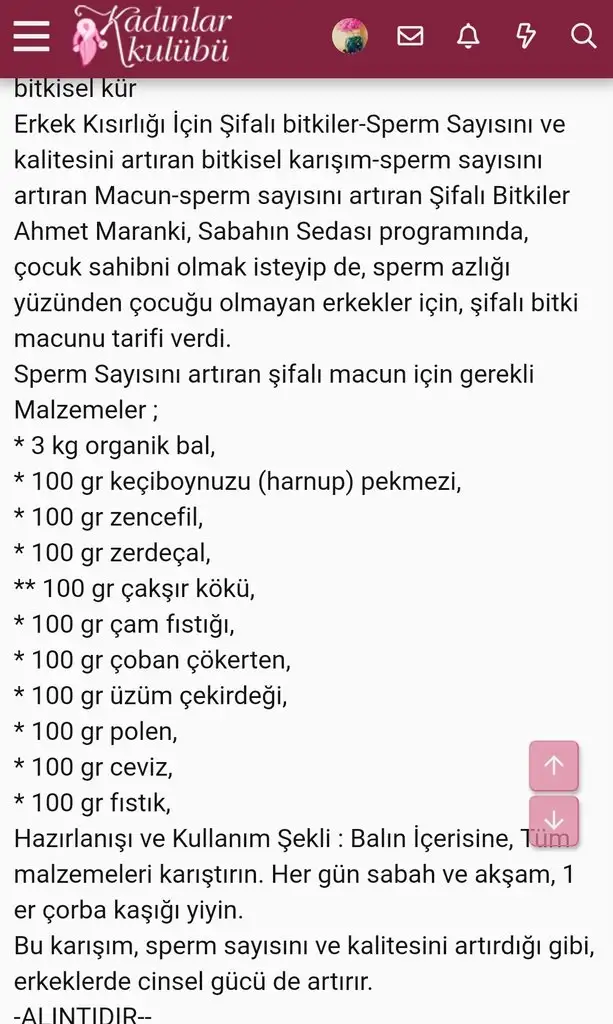Open the notifications bell
Screen dimensions: 613x1024
468,37
